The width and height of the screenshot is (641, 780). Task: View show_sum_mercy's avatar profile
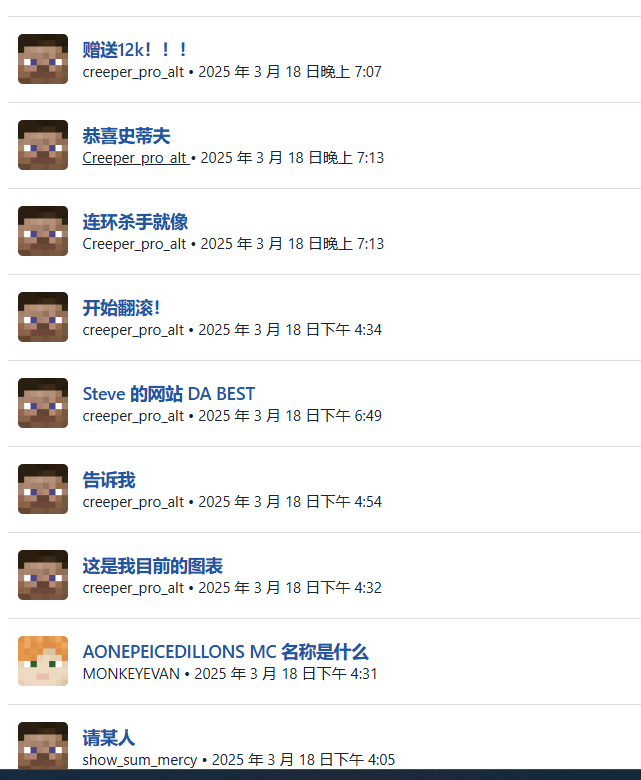tap(43, 745)
